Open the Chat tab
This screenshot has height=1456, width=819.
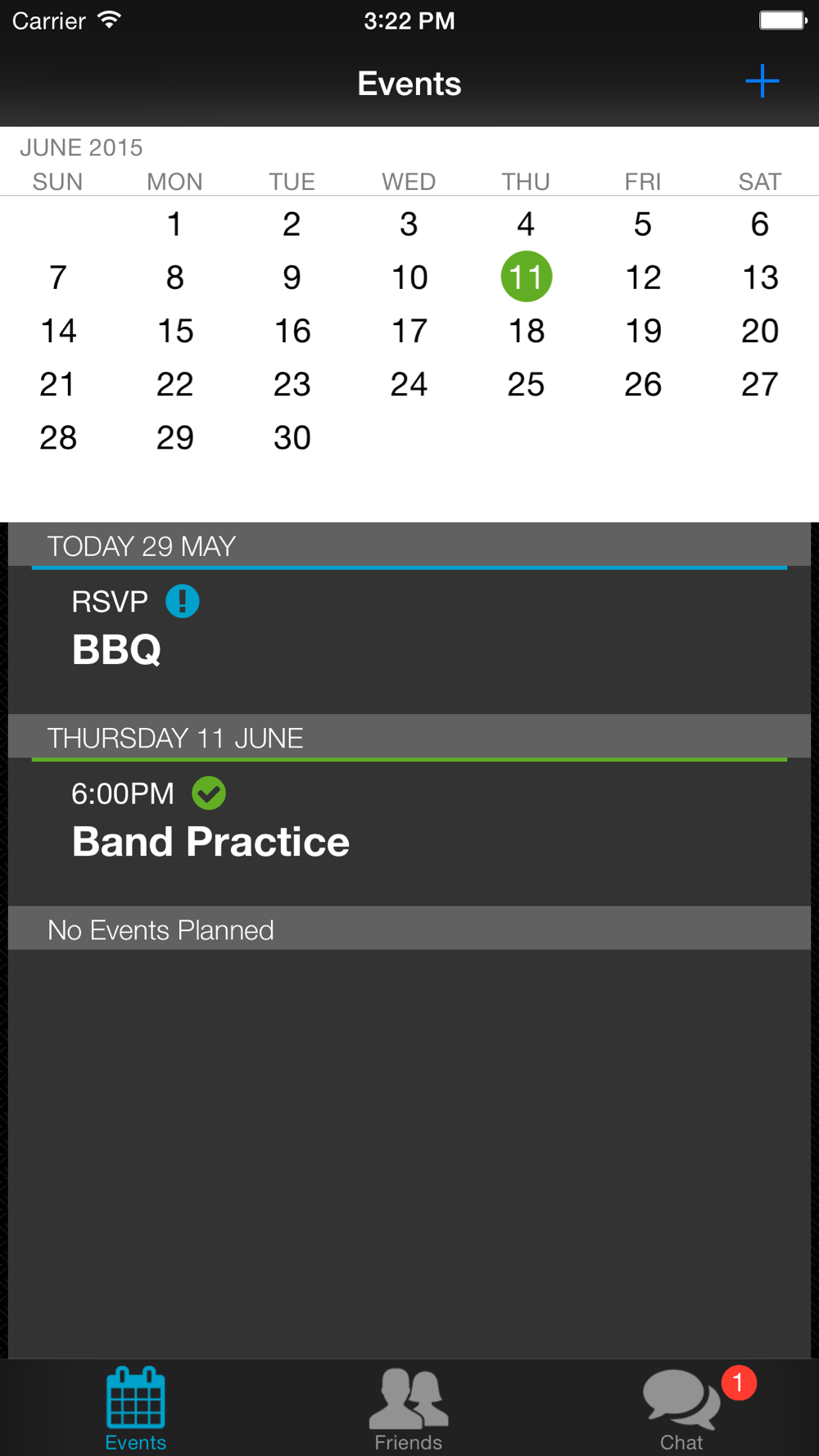click(681, 1409)
